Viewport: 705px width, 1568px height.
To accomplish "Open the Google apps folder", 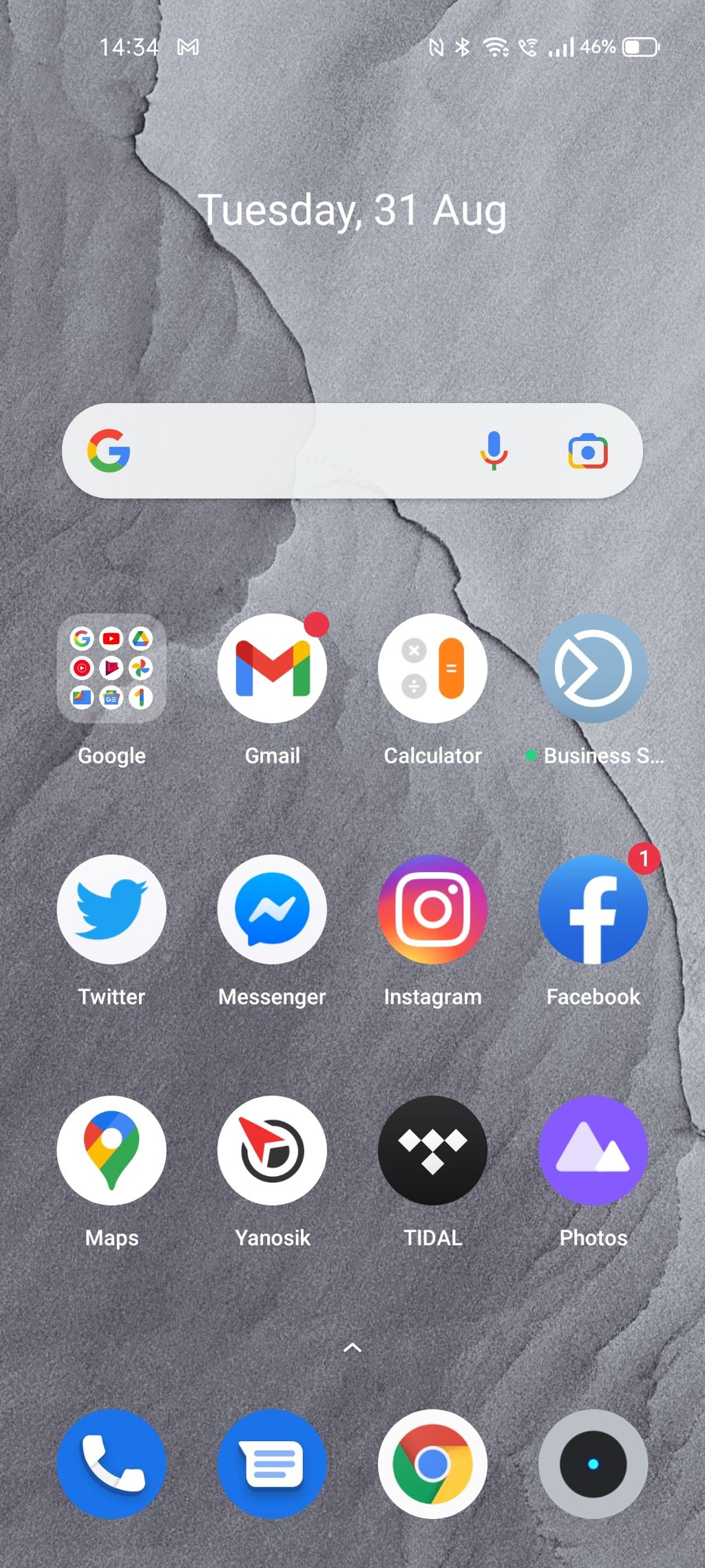I will (x=112, y=668).
